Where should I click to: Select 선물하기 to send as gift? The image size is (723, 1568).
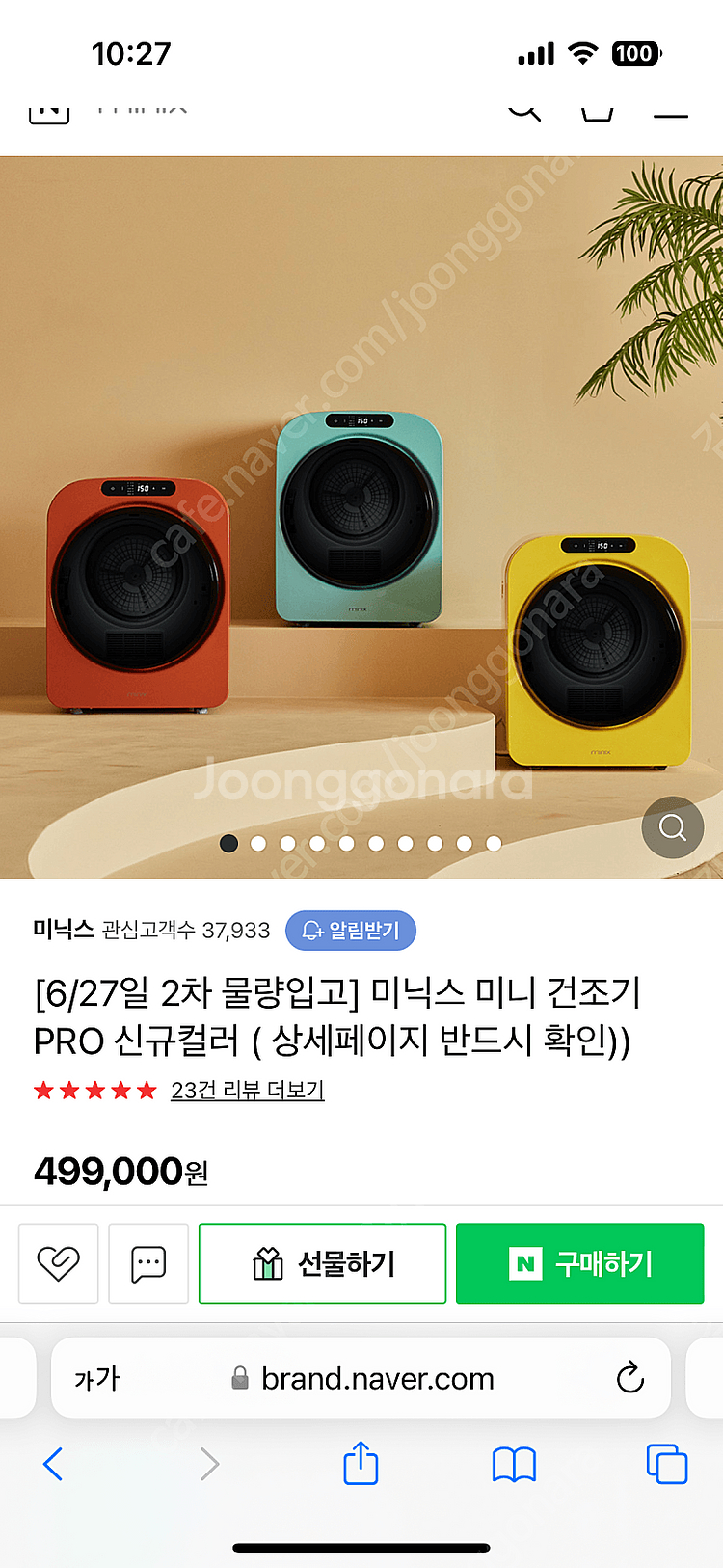click(322, 1263)
